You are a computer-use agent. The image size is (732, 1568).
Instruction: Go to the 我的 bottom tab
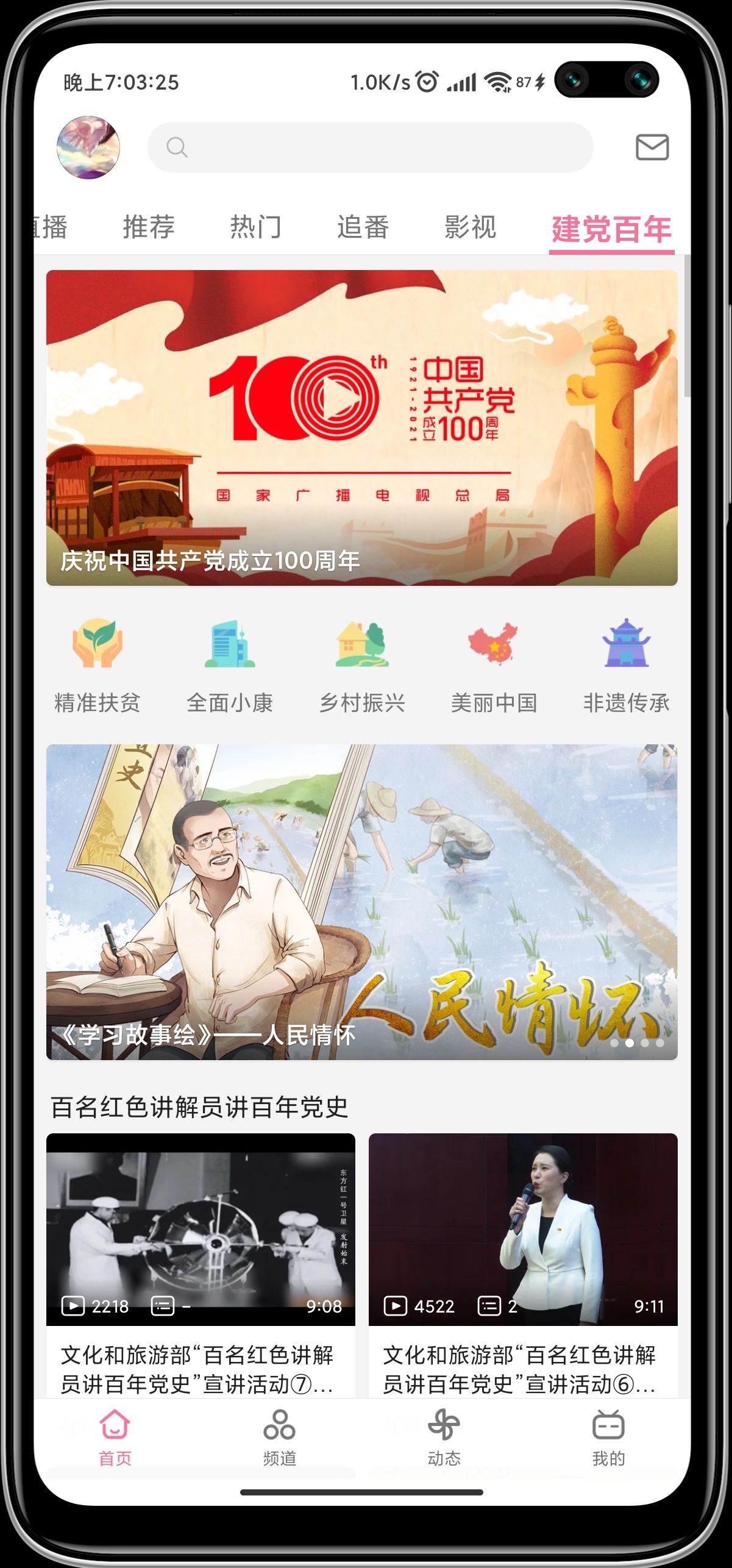click(608, 1437)
